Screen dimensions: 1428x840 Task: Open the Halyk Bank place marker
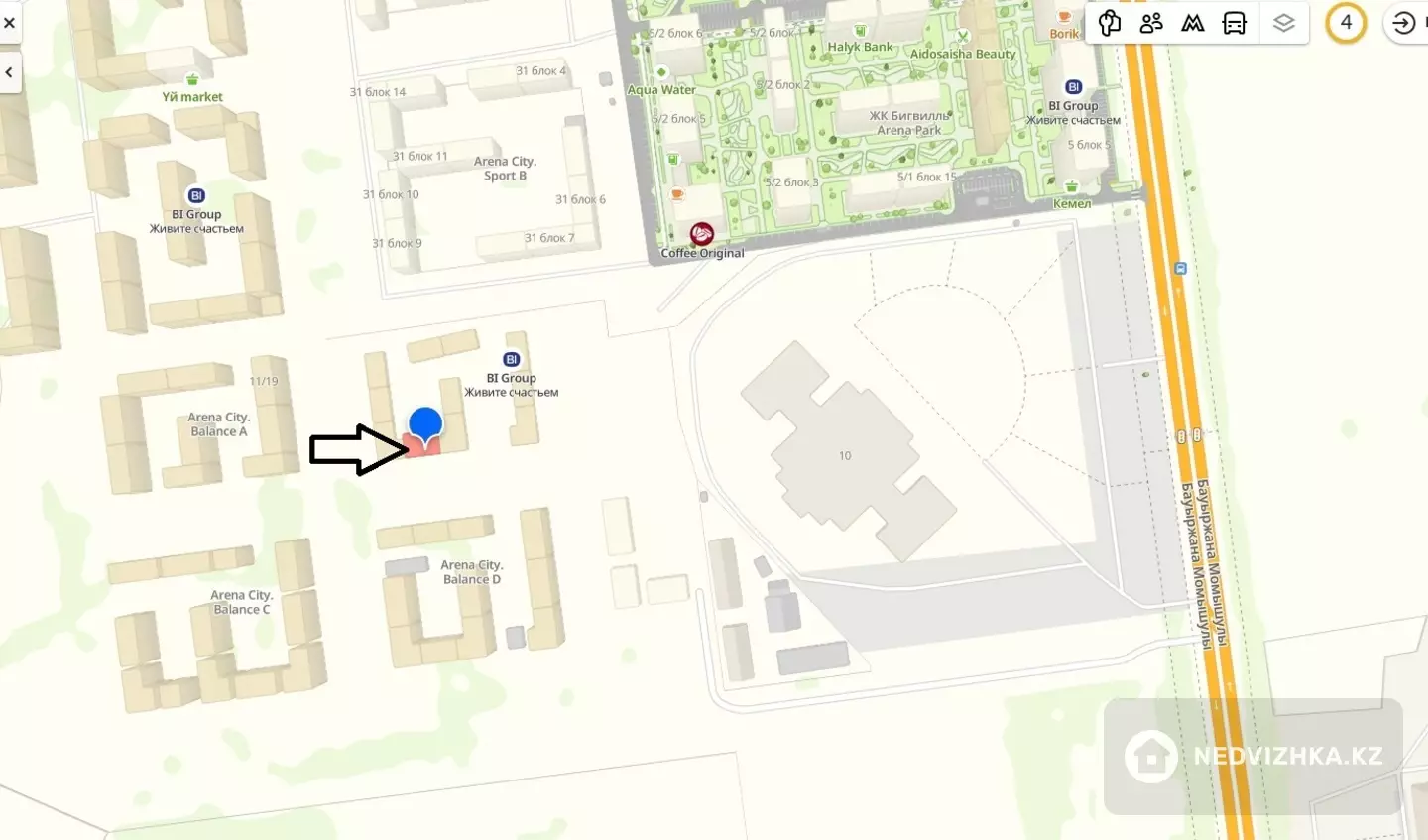pyautogui.click(x=860, y=32)
